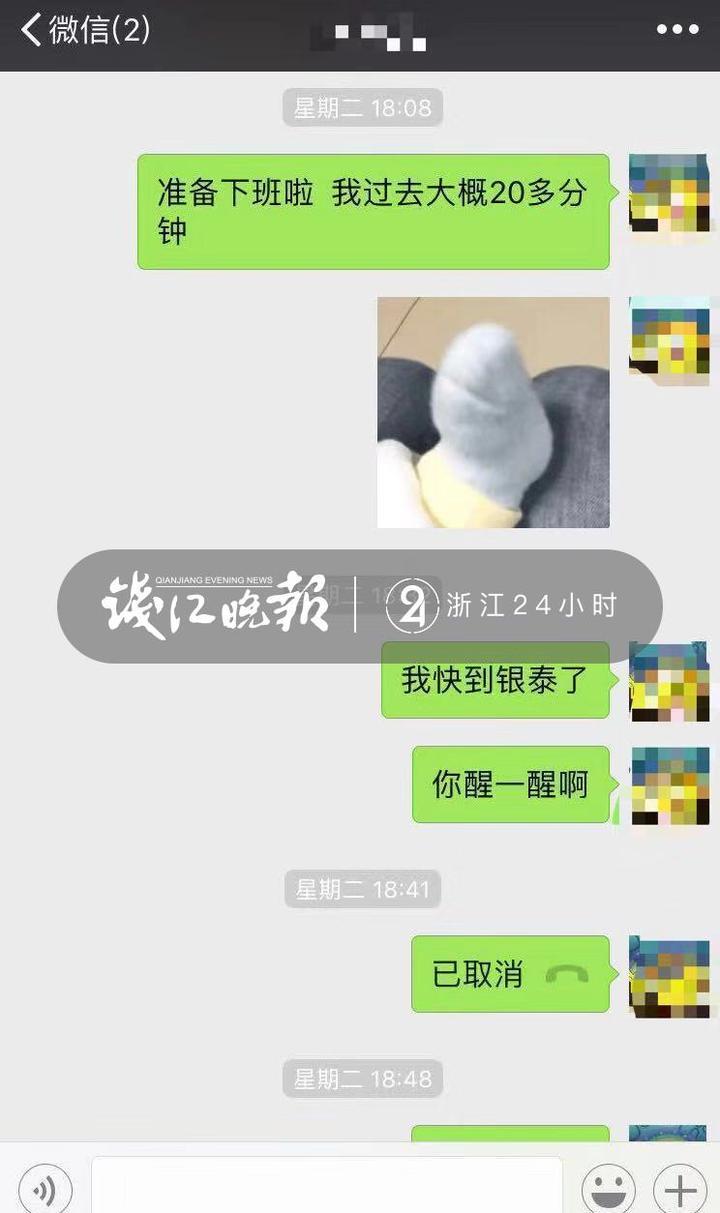Open the chat info overflow menu

click(x=676, y=30)
